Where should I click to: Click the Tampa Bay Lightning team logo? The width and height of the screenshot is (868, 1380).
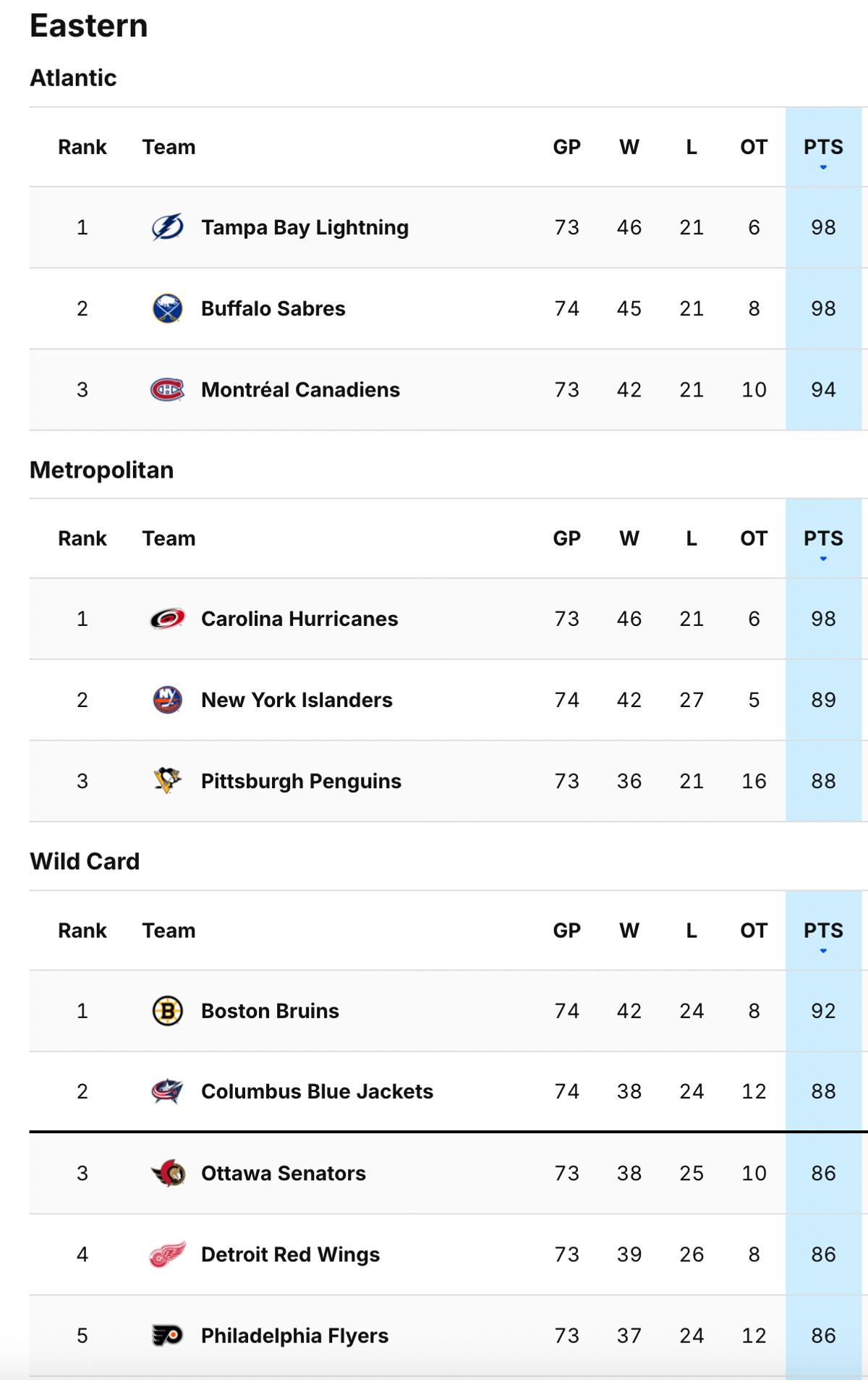click(168, 227)
